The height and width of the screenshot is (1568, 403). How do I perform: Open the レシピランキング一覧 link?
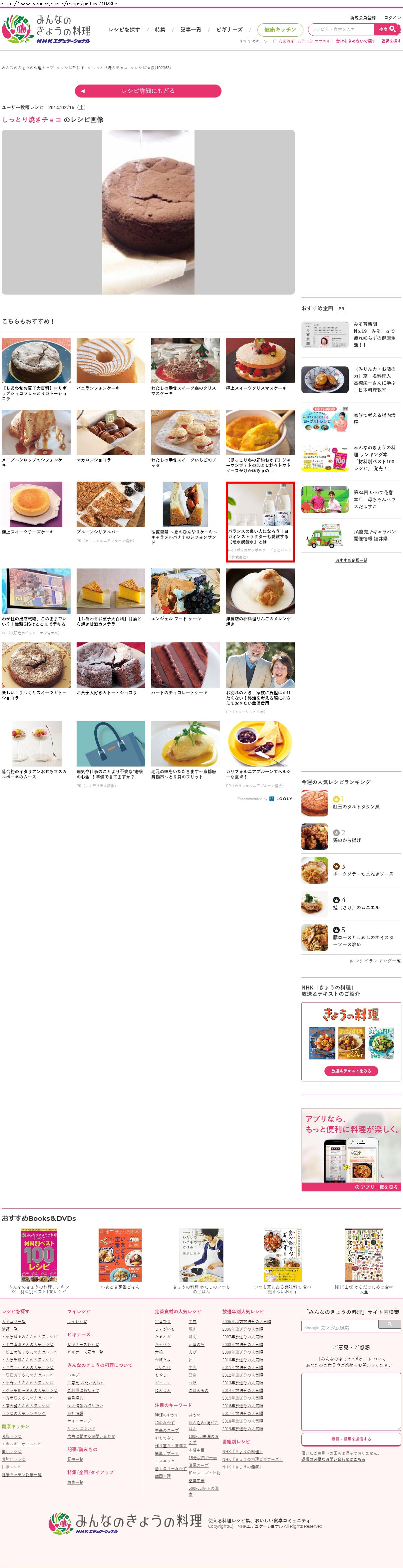377,961
